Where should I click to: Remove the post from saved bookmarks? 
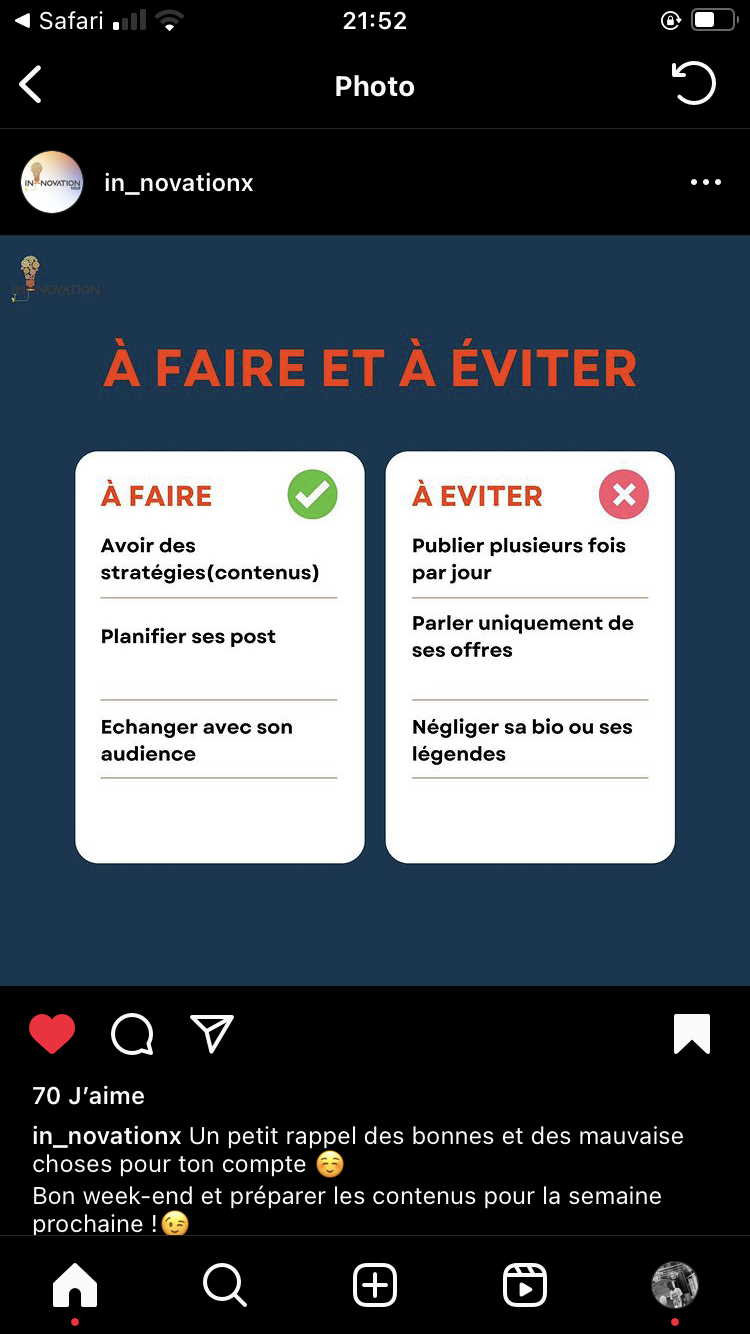point(692,1034)
